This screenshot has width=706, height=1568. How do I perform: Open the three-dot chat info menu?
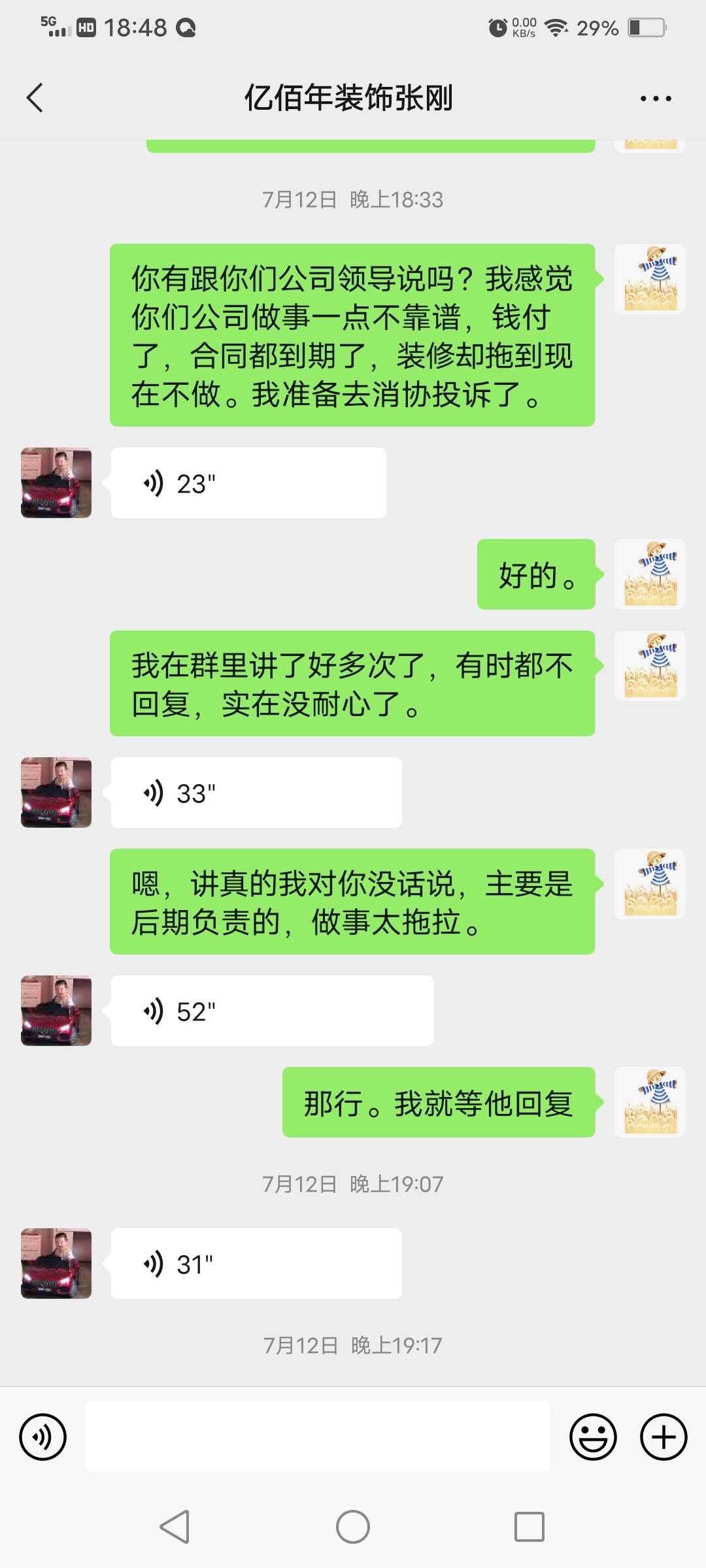pyautogui.click(x=656, y=99)
